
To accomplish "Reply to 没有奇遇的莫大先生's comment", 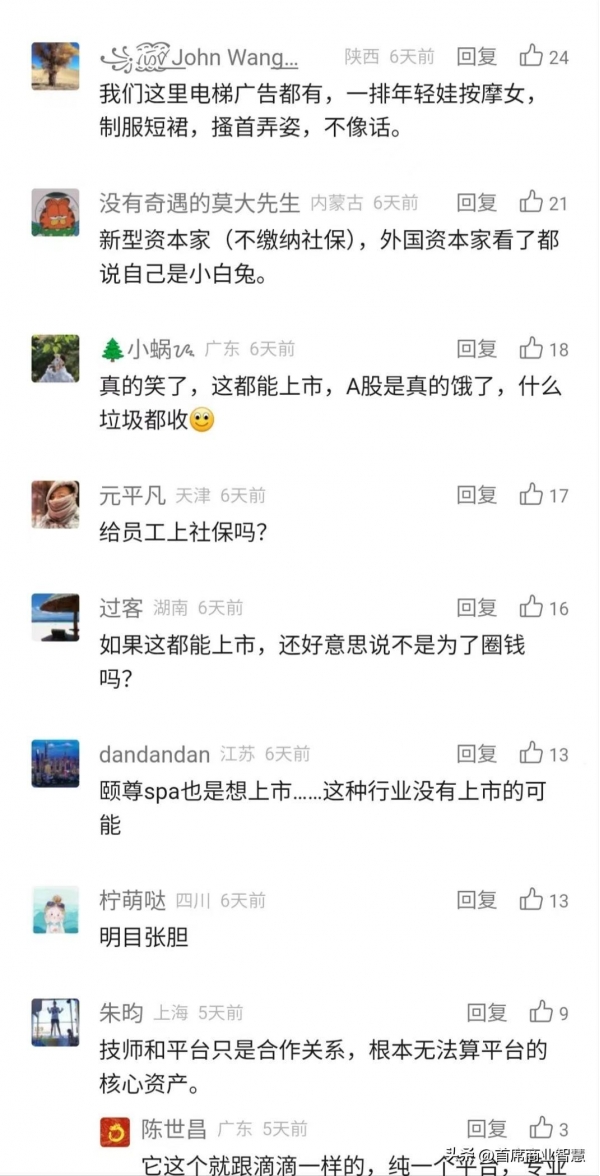I will [476, 203].
